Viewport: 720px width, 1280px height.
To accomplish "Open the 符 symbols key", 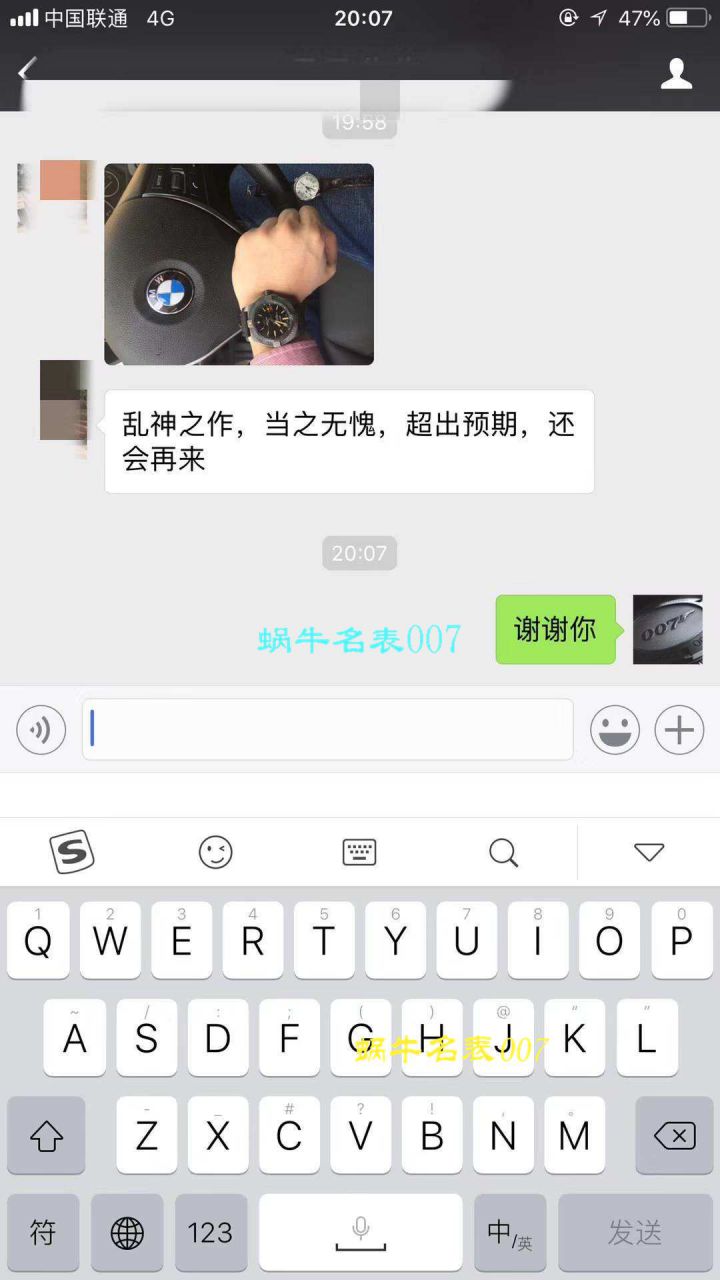I will click(x=42, y=1233).
